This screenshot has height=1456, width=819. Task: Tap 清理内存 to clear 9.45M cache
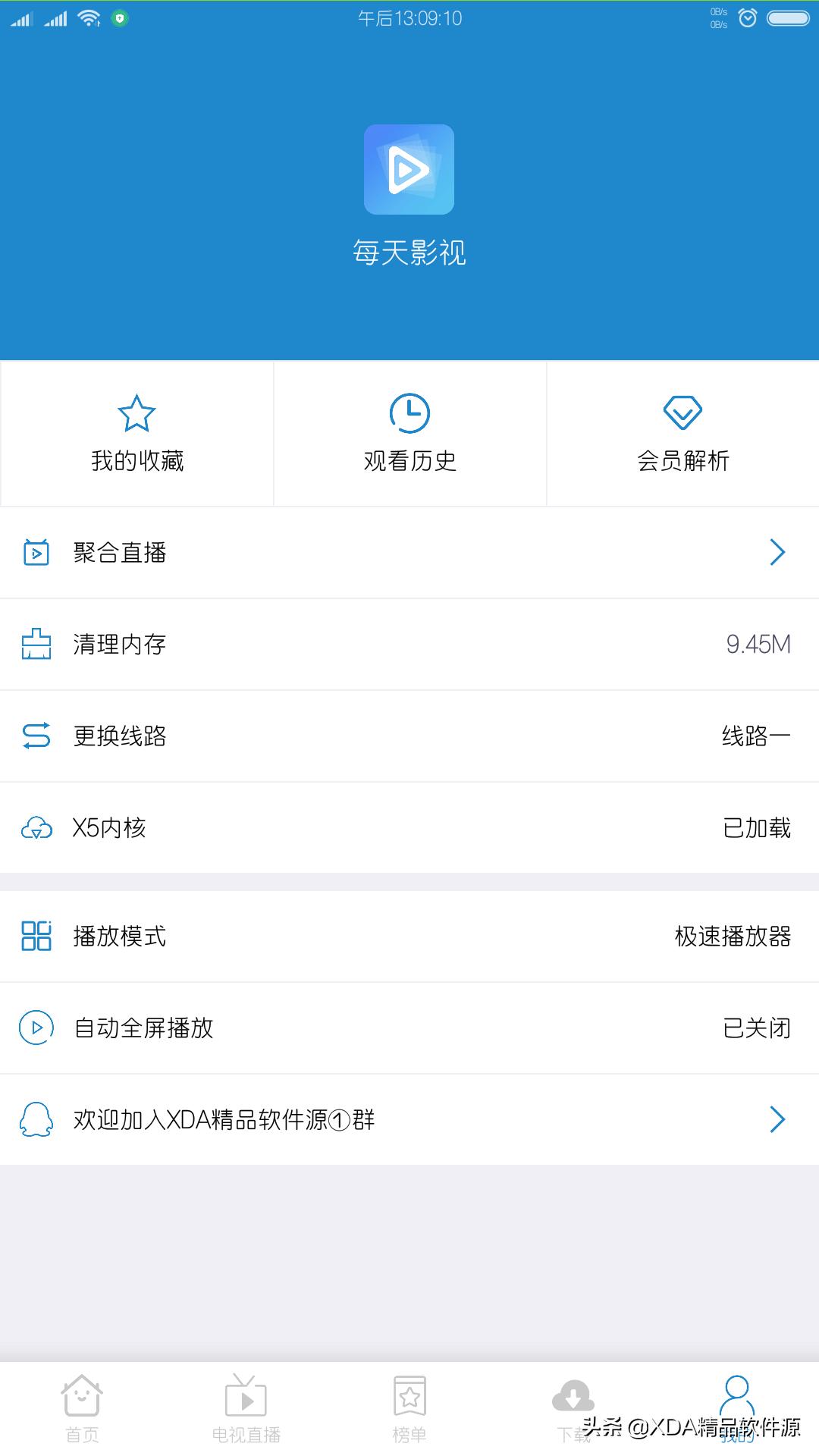409,645
